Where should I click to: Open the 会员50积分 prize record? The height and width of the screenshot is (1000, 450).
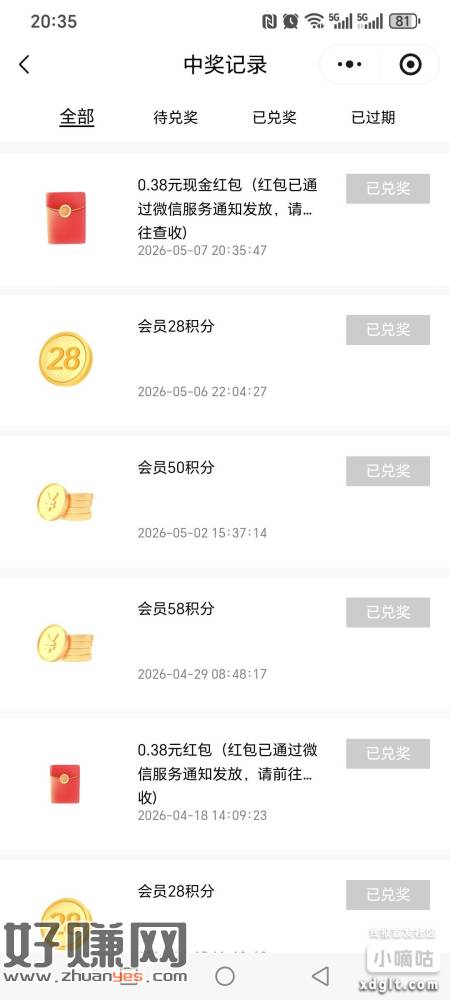coord(225,501)
